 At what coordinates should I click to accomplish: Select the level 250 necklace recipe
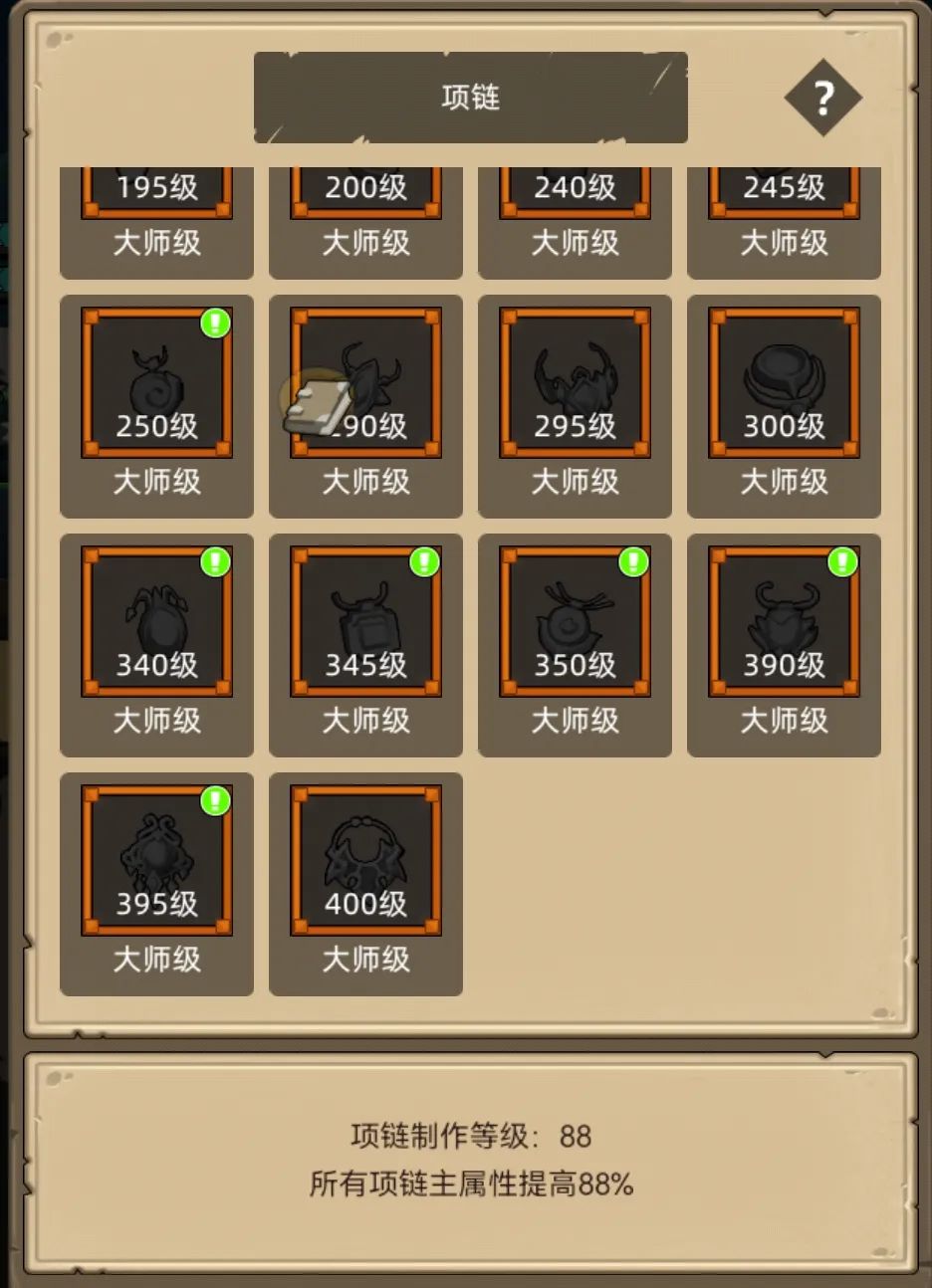[156, 383]
